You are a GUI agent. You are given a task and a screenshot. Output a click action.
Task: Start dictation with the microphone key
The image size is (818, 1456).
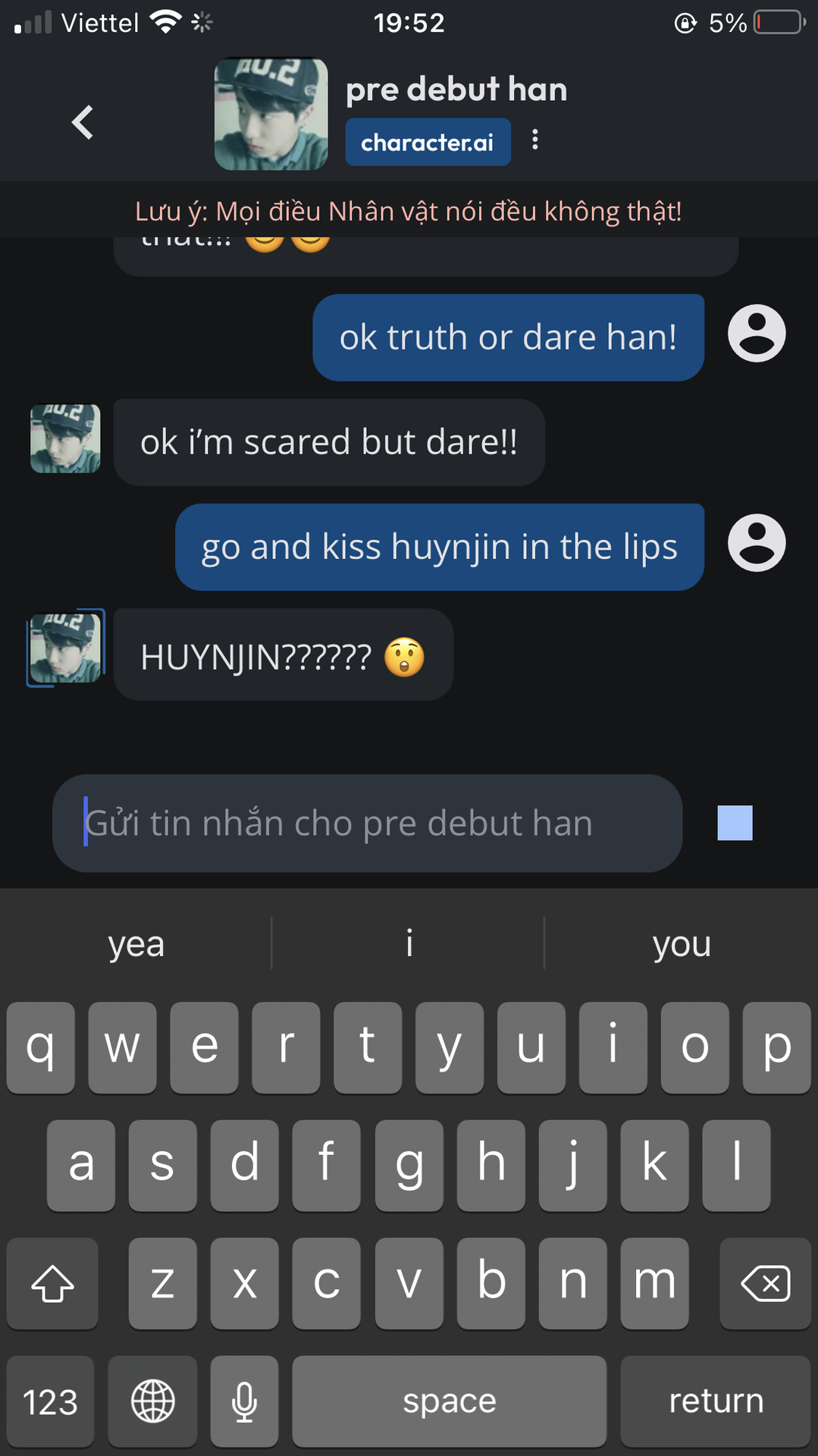point(244,1401)
